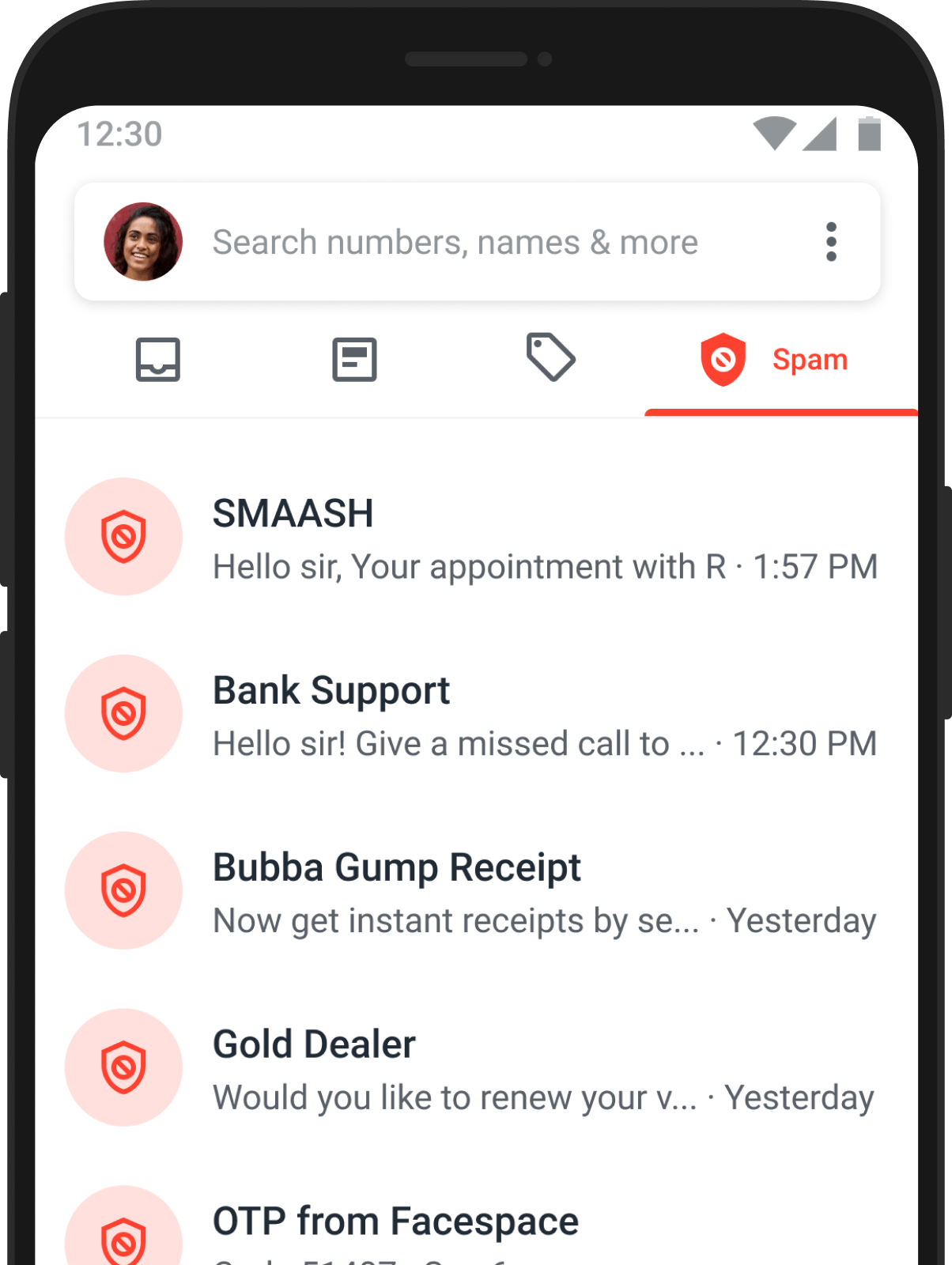Click the transactions message icon tab
Viewport: 952px width, 1265px height.
pyautogui.click(x=353, y=360)
